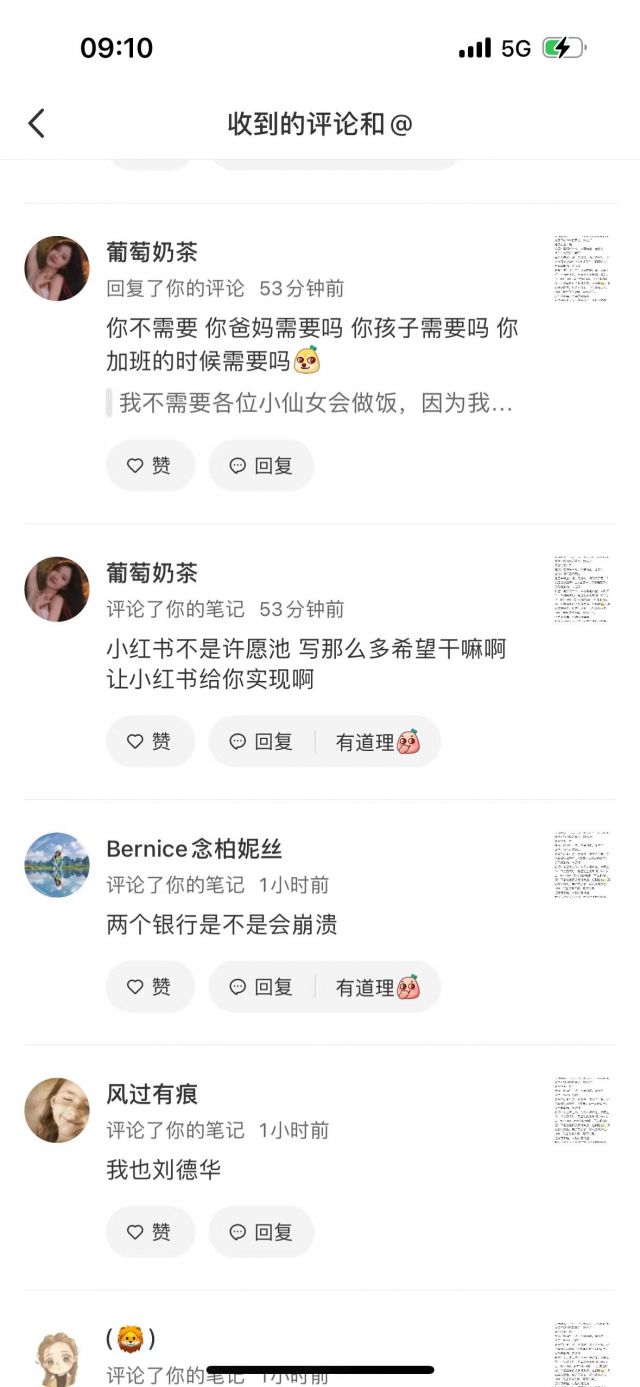Like 葡萄奶茶's comment about 许愿池
The width and height of the screenshot is (640, 1387).
150,742
